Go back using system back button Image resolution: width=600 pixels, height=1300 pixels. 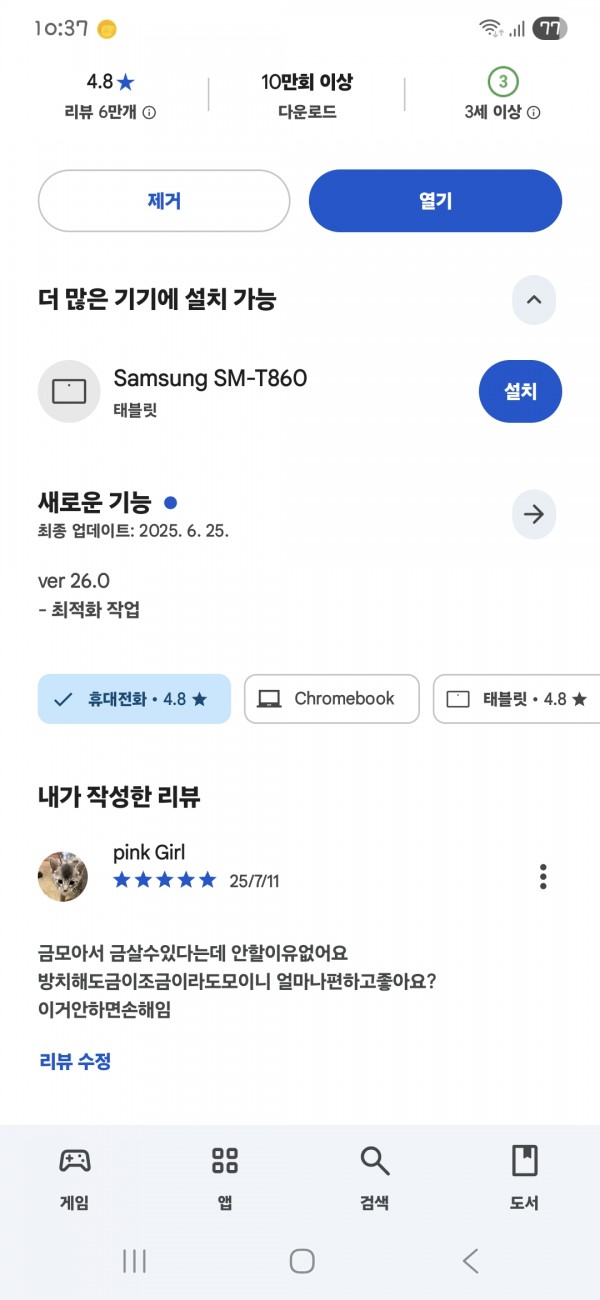pos(470,1262)
